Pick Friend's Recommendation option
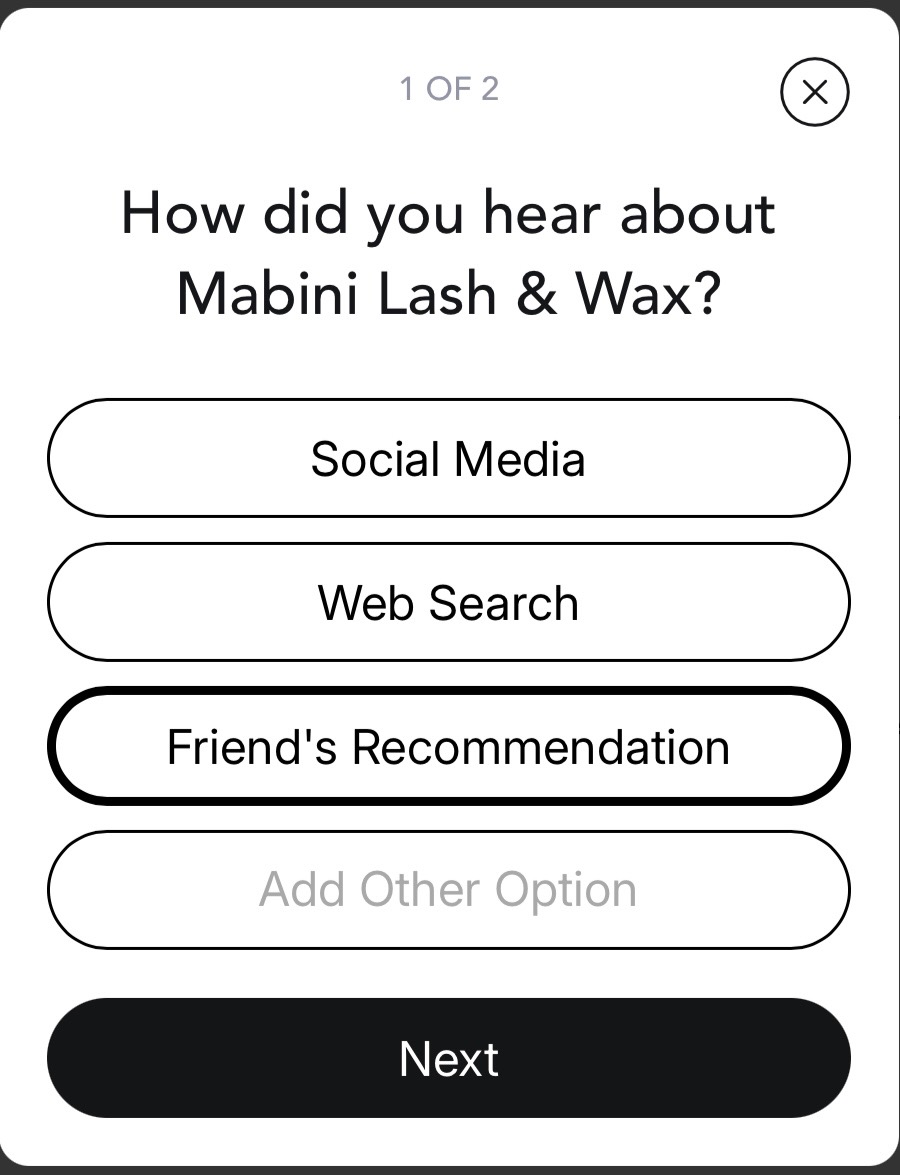 [x=448, y=747]
